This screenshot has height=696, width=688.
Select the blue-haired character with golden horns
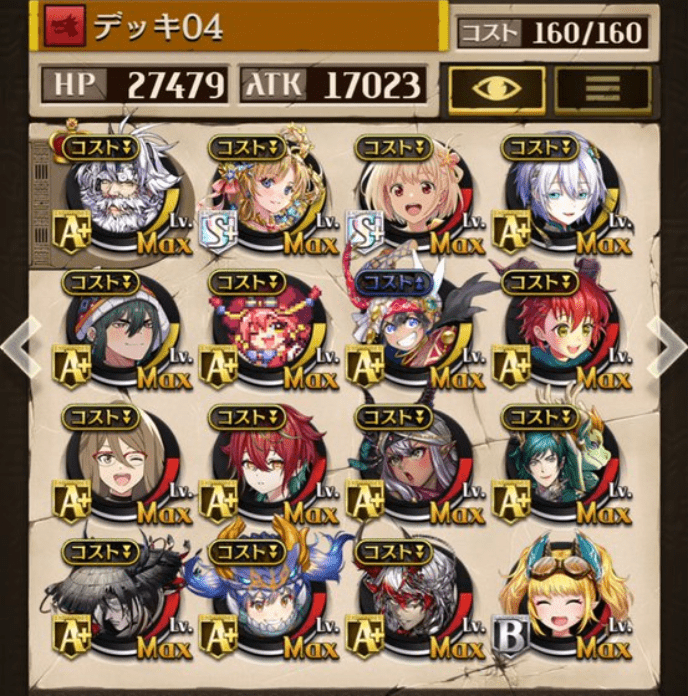[x=265, y=603]
